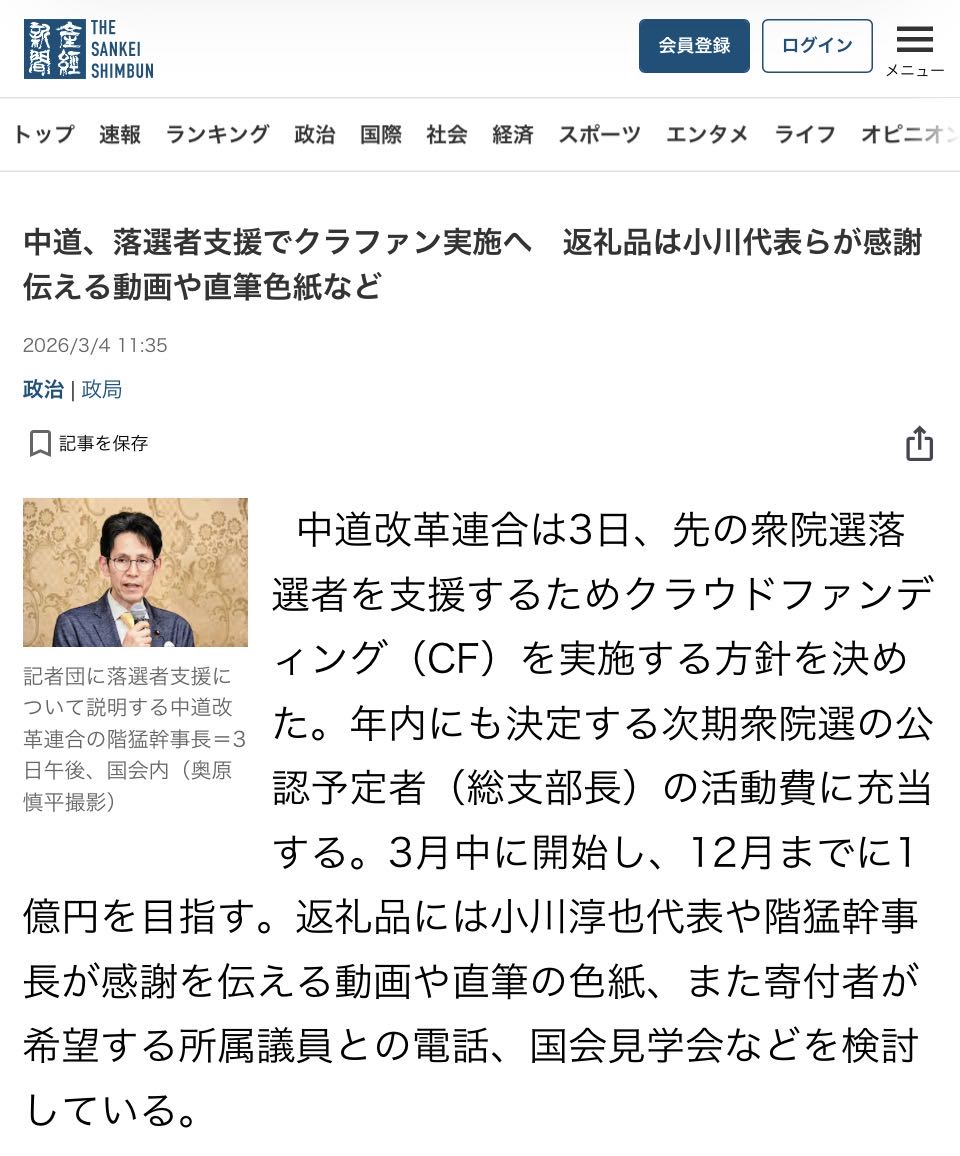Enlarge the article photo of the speaker
The height and width of the screenshot is (1156, 960).
135,572
